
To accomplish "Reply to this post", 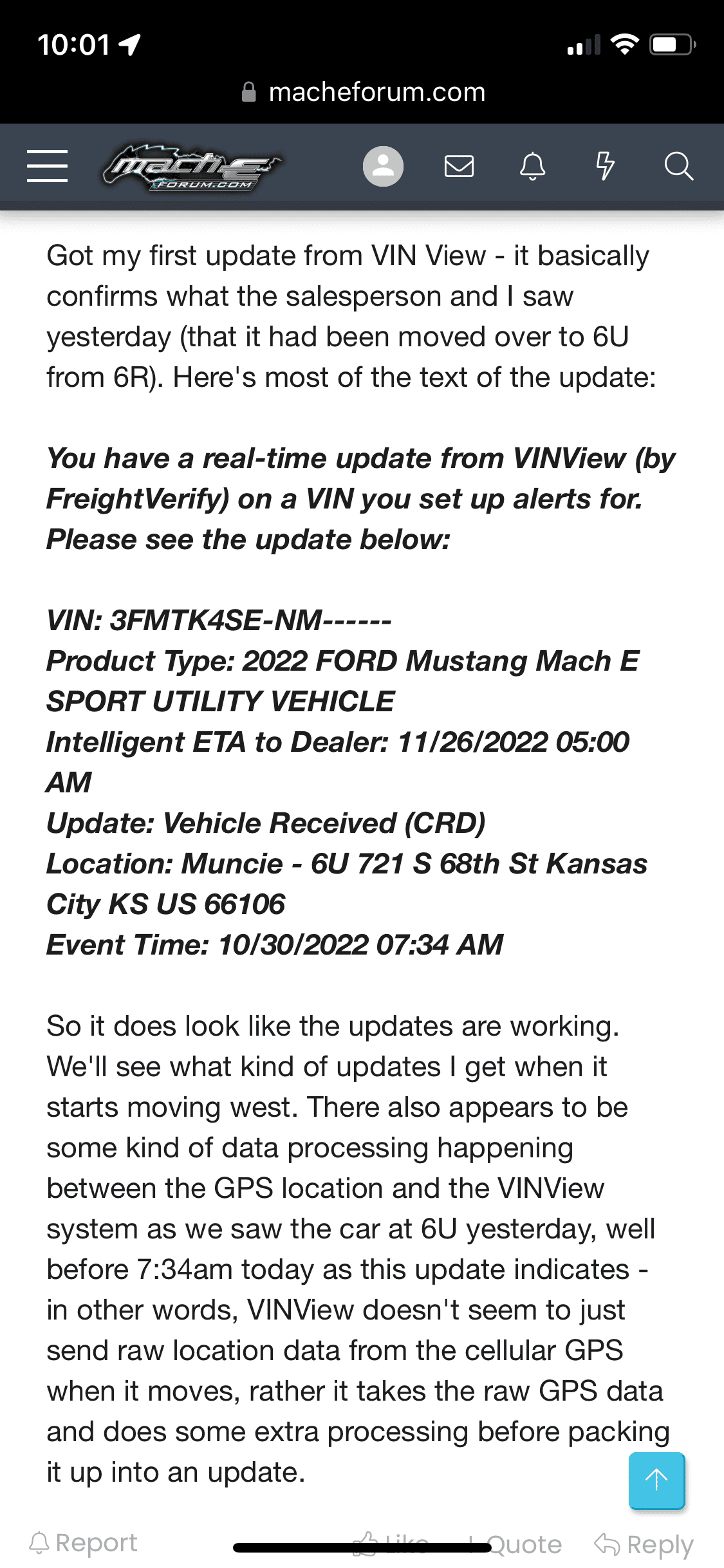I will (644, 1544).
